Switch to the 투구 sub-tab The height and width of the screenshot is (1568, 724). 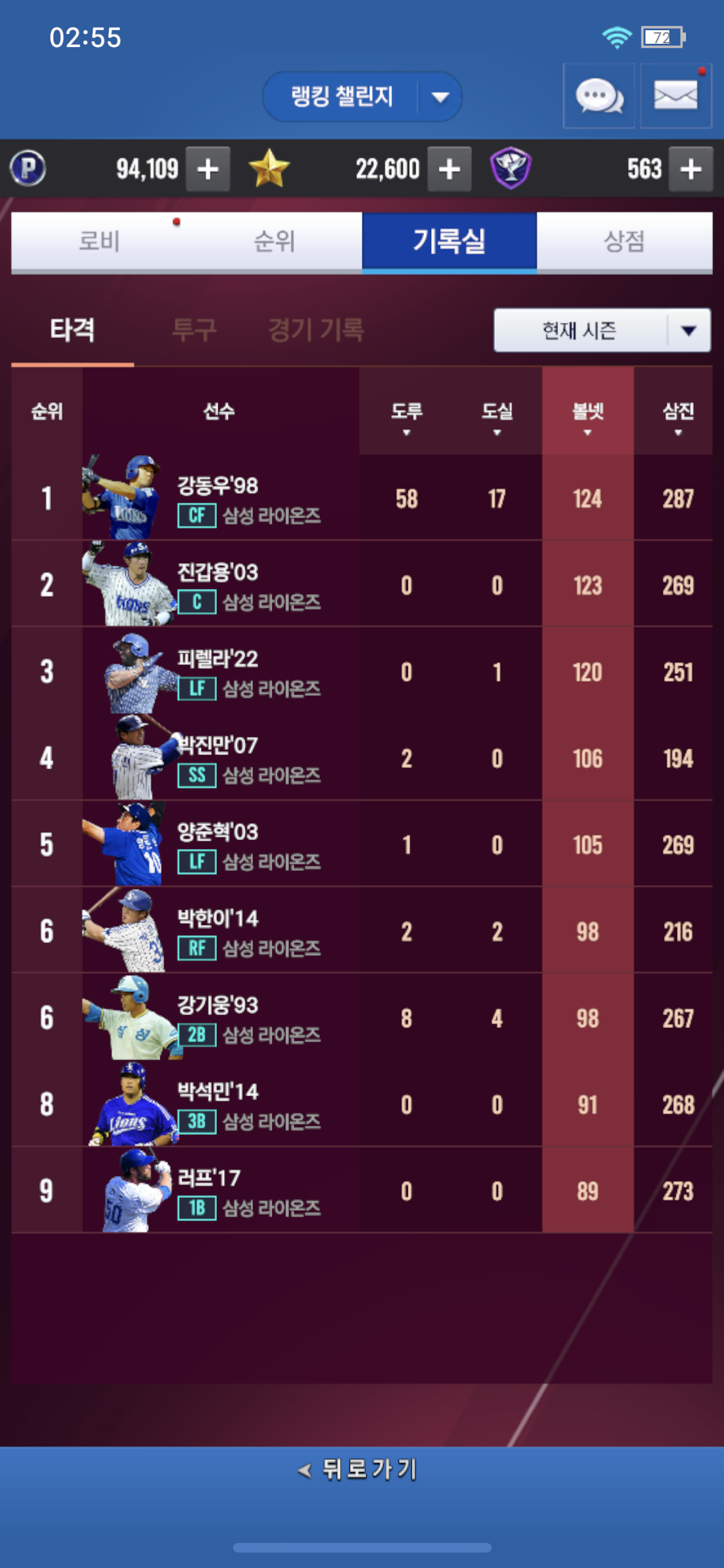(194, 330)
